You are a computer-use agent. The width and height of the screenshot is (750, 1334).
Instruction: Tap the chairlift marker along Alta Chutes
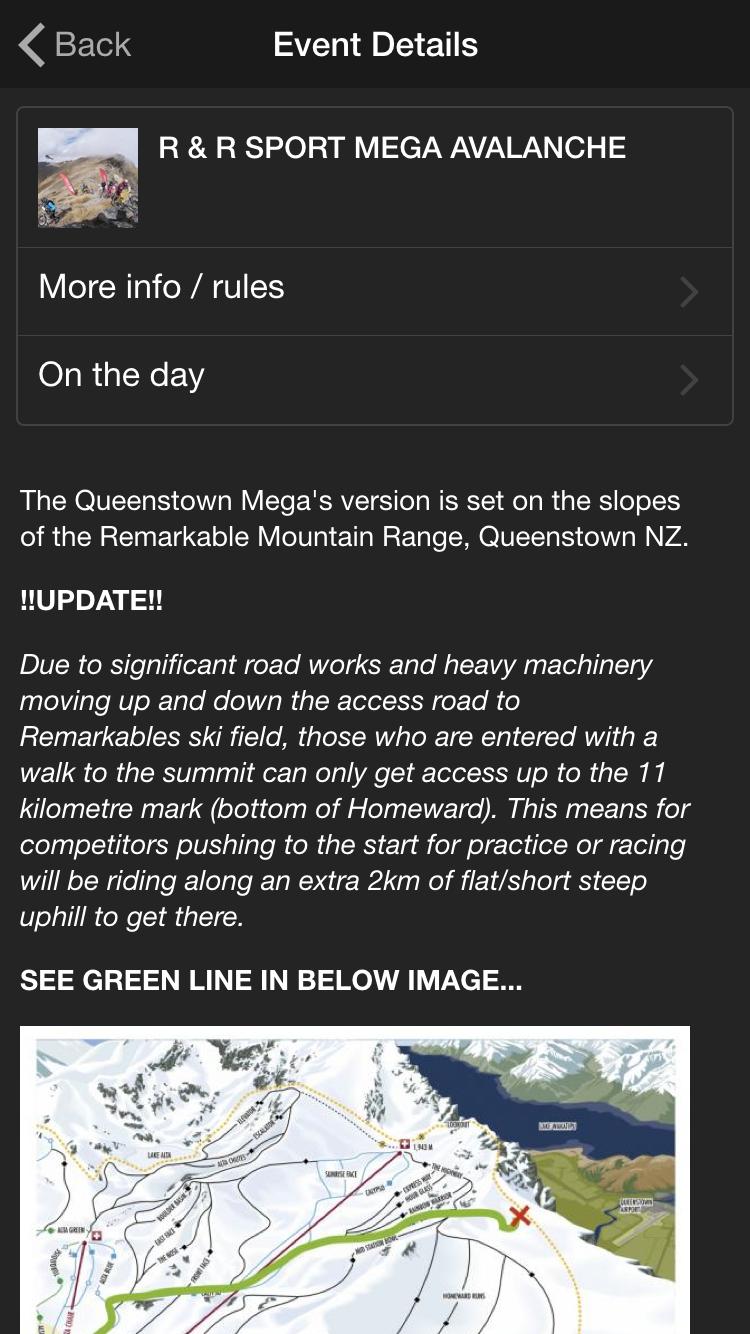click(253, 1151)
